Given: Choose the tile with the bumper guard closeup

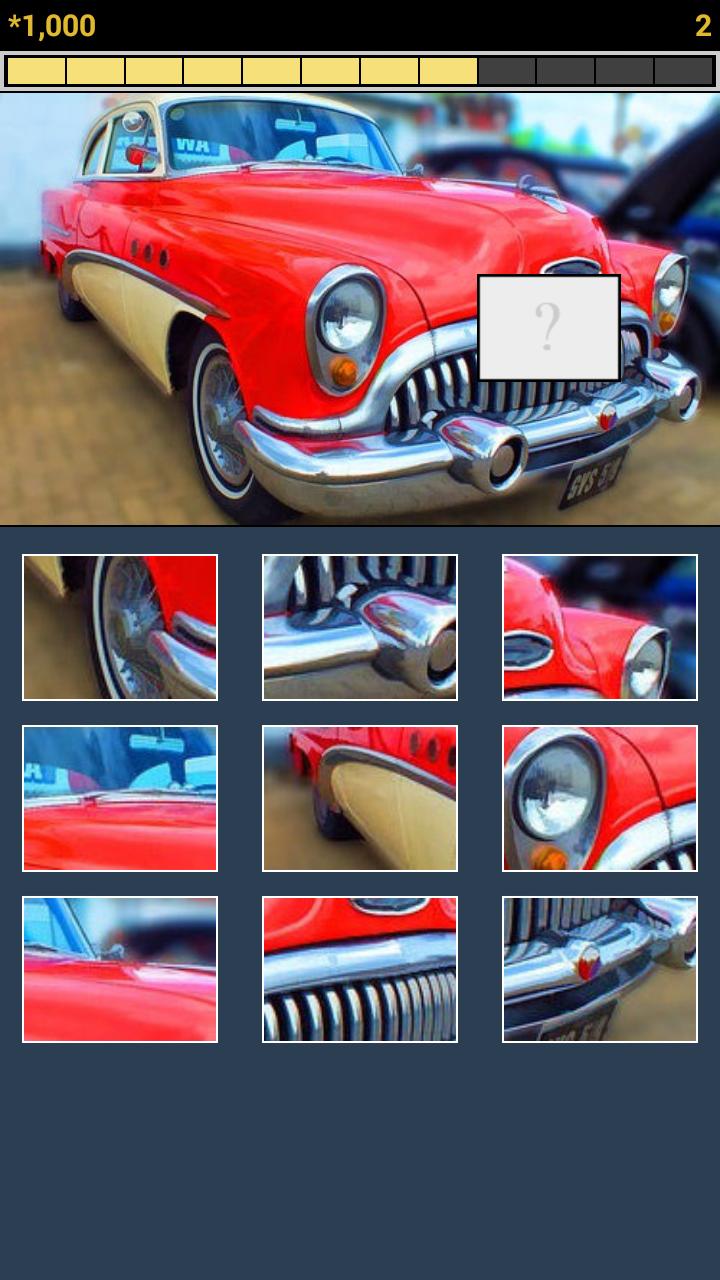Looking at the screenshot, I should pos(360,627).
